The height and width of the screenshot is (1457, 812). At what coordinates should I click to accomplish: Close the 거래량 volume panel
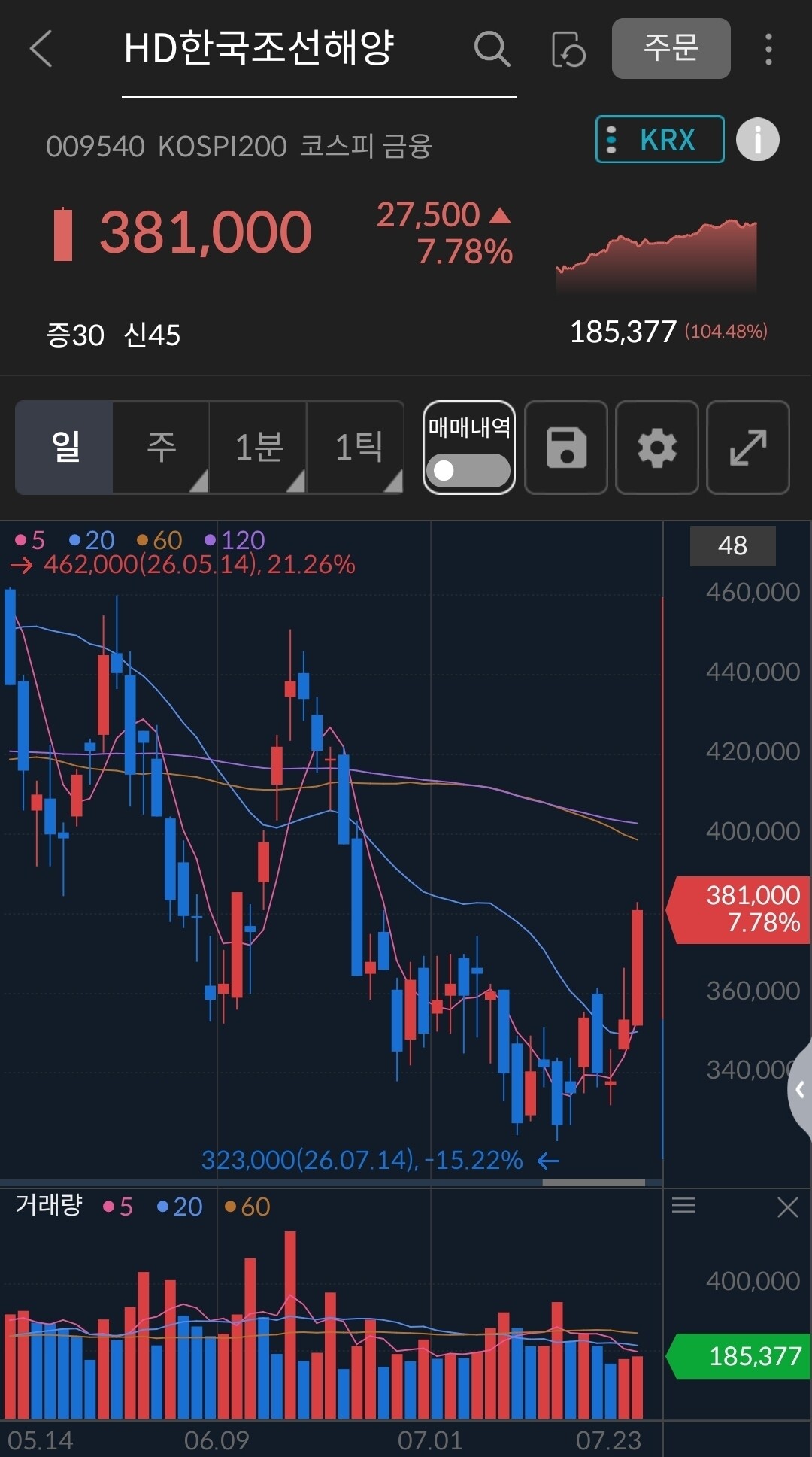pyautogui.click(x=787, y=1208)
